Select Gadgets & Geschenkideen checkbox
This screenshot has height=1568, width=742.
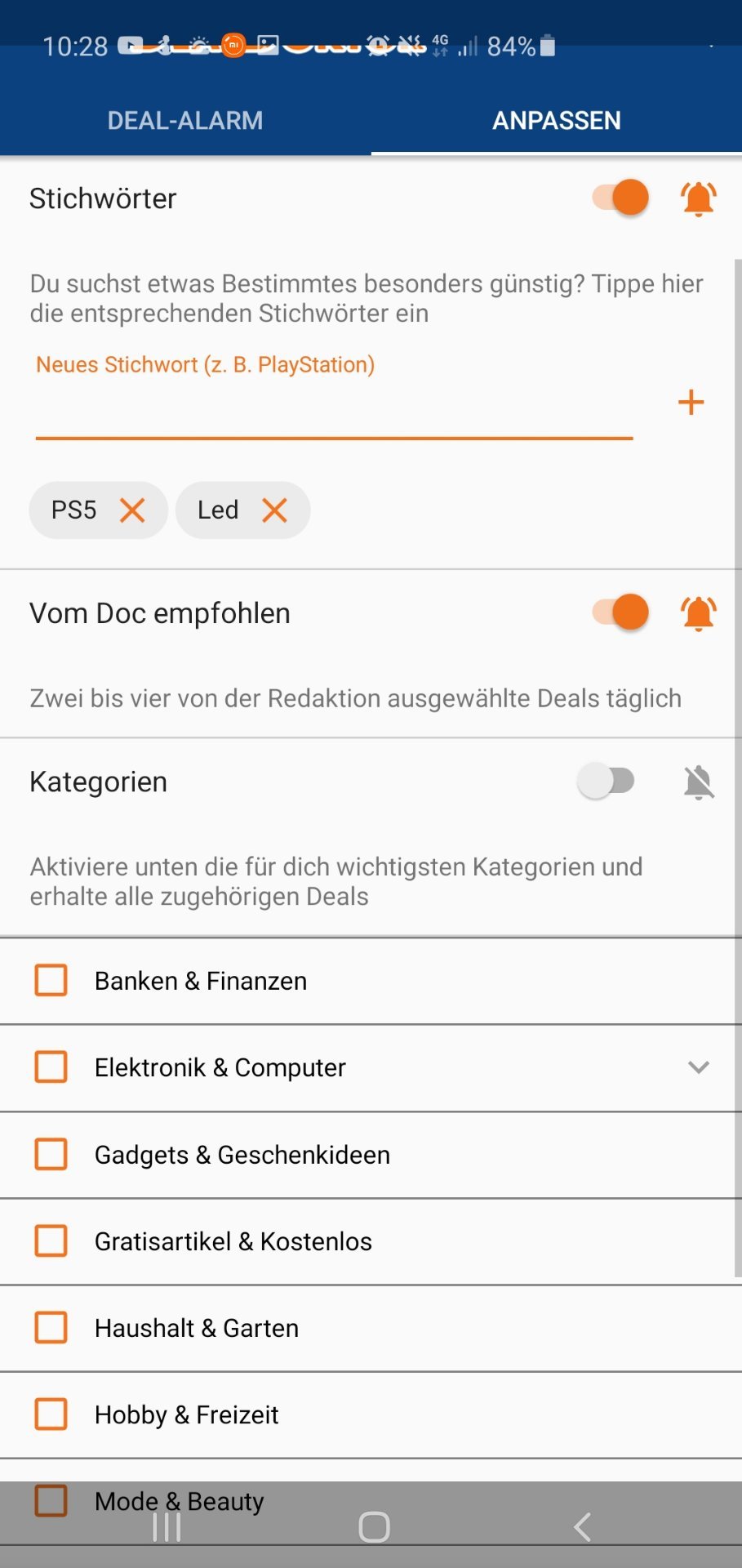tap(51, 1154)
